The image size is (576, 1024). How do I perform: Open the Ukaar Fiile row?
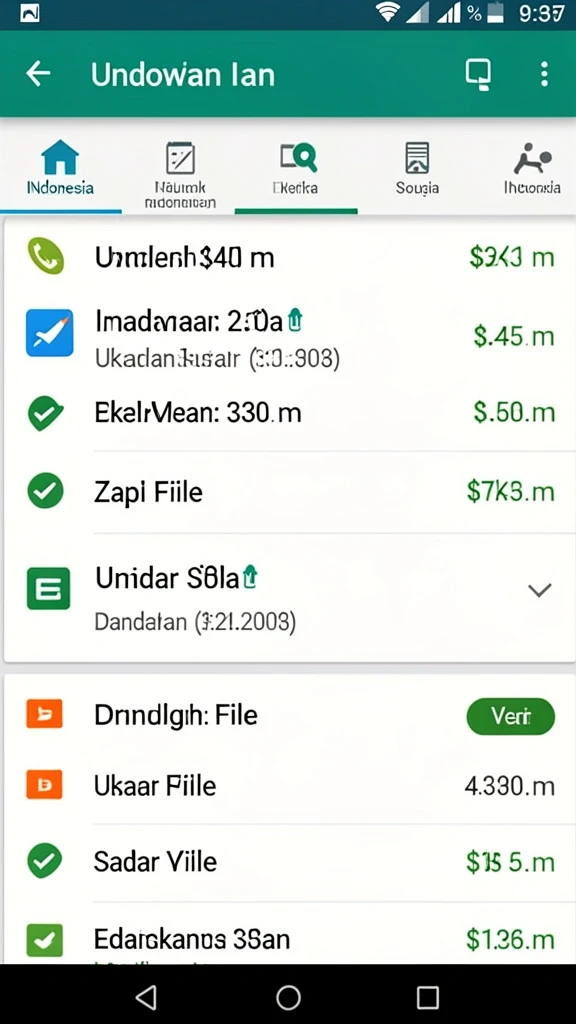[290, 786]
